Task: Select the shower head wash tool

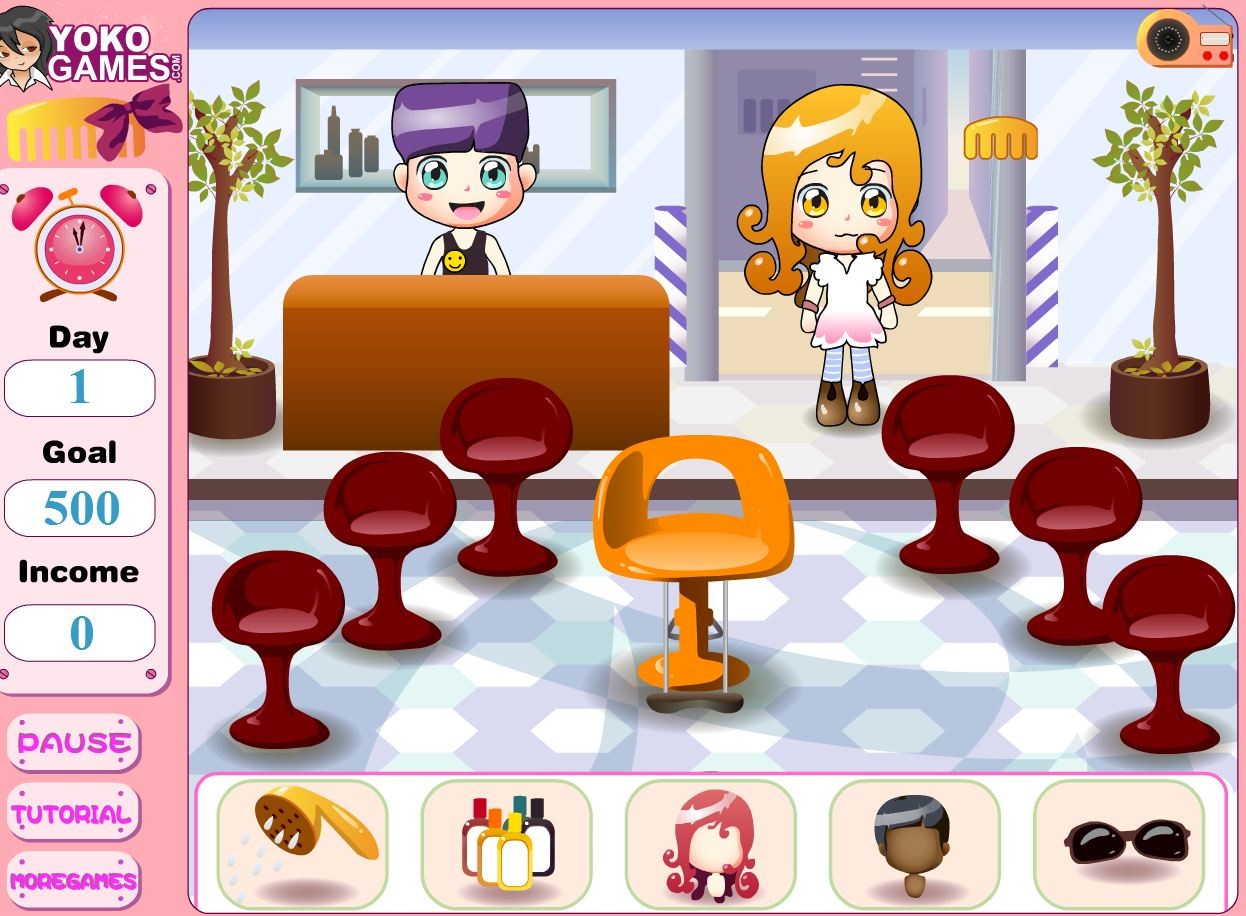Action: pyautogui.click(x=302, y=842)
